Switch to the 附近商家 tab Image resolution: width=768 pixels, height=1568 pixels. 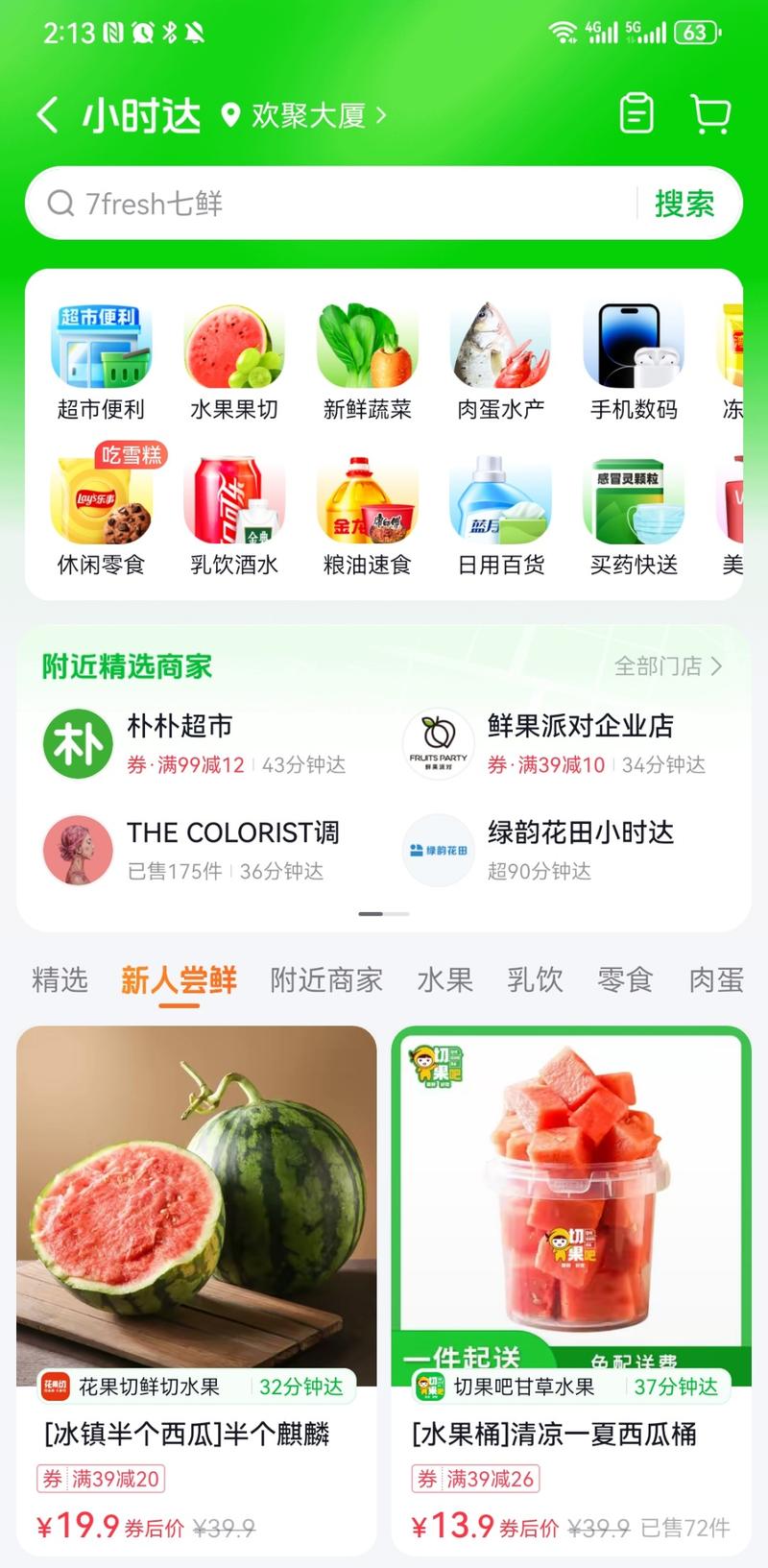pos(326,980)
